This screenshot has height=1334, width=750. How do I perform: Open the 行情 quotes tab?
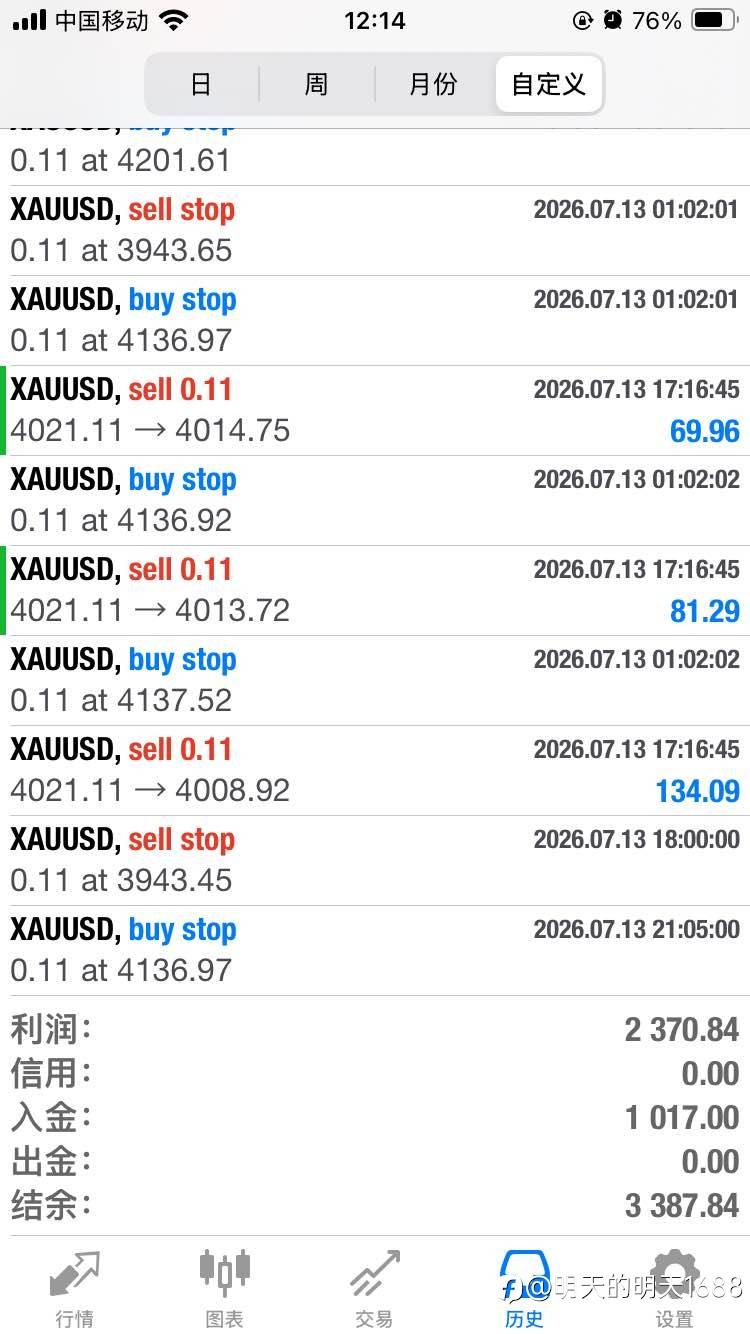tap(75, 1288)
